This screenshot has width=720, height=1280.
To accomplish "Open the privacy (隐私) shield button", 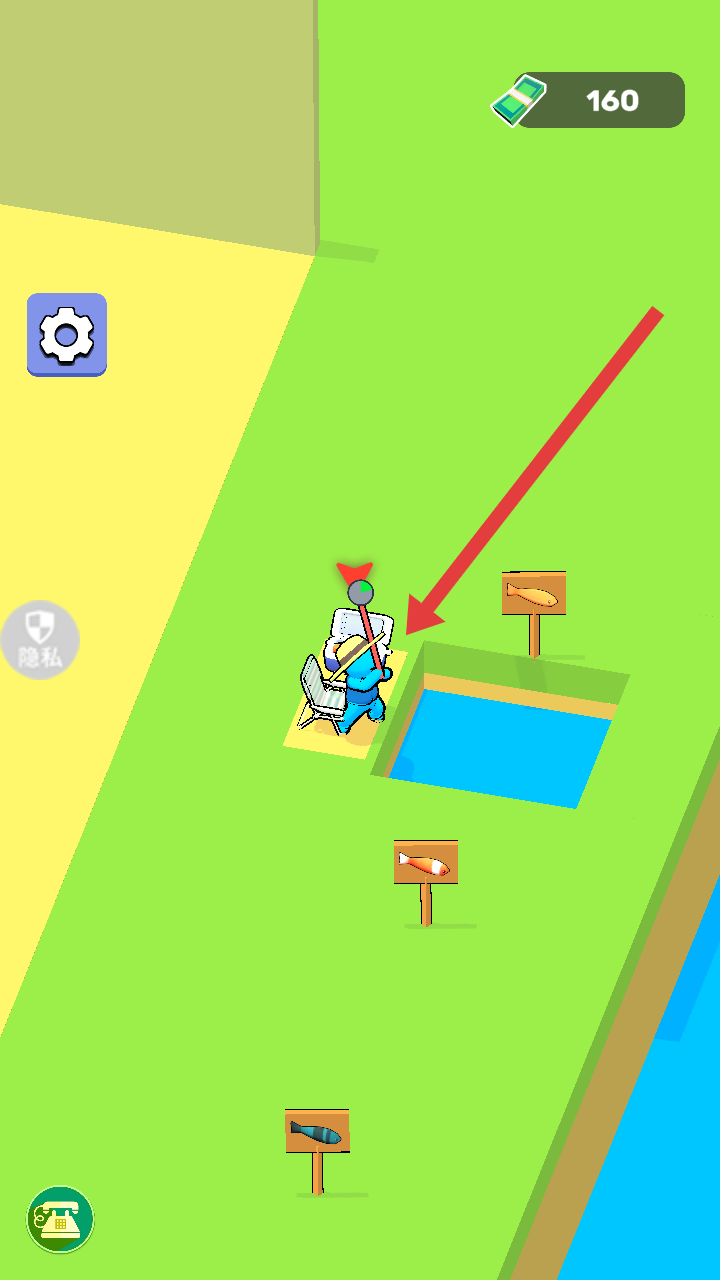I will (x=40, y=640).
